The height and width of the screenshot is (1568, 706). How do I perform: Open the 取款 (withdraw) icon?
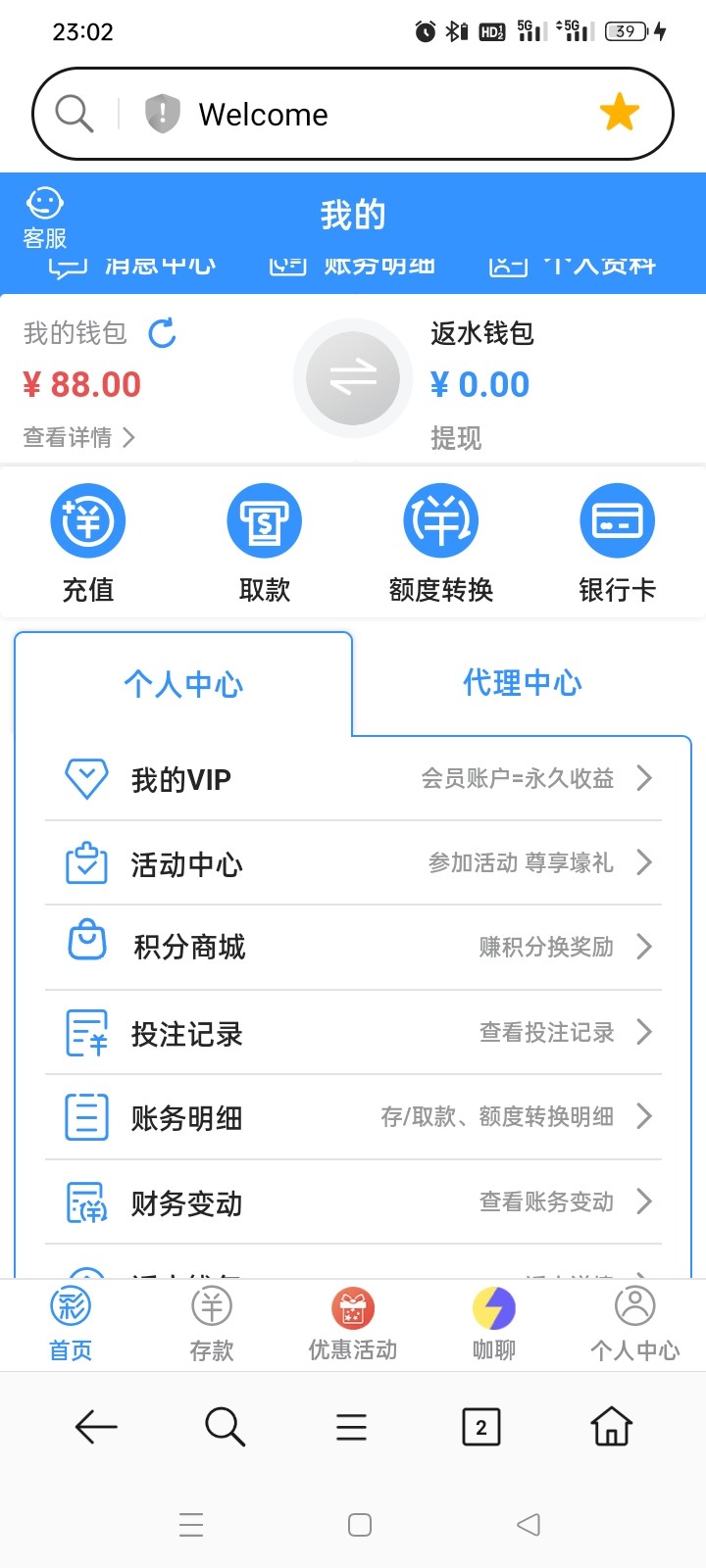(264, 520)
